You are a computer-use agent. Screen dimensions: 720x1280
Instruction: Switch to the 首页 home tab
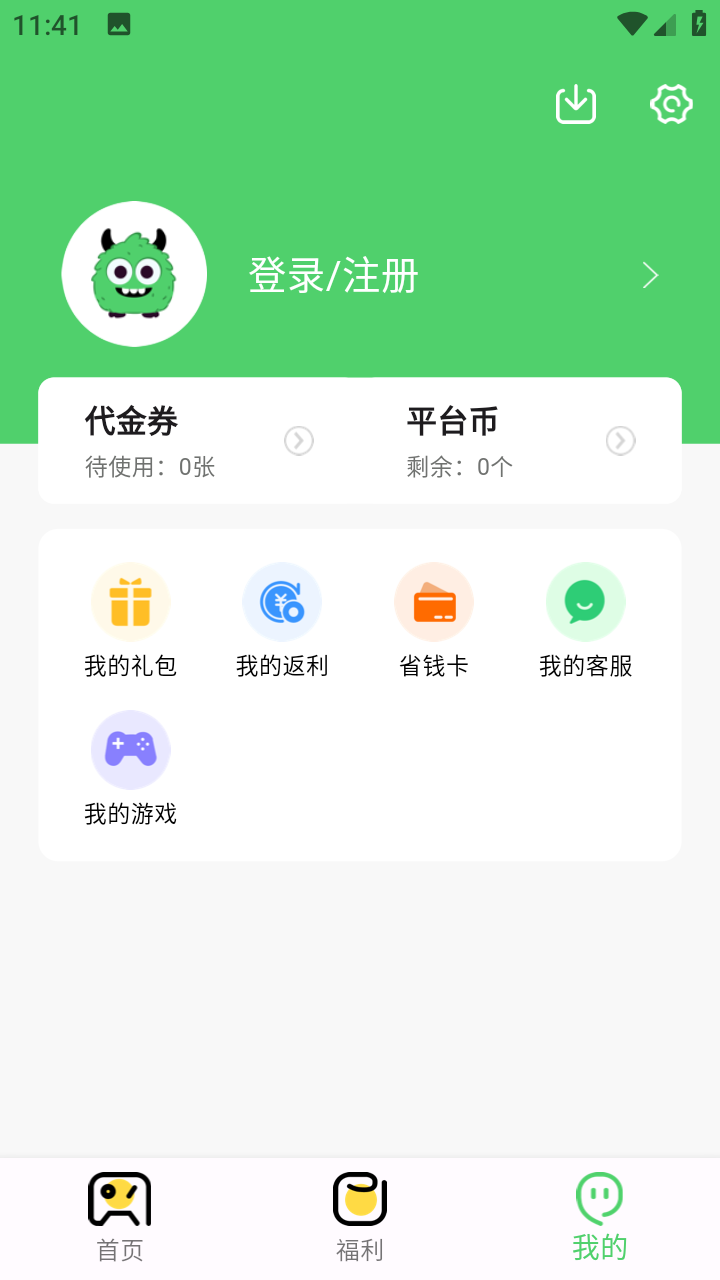point(119,1215)
